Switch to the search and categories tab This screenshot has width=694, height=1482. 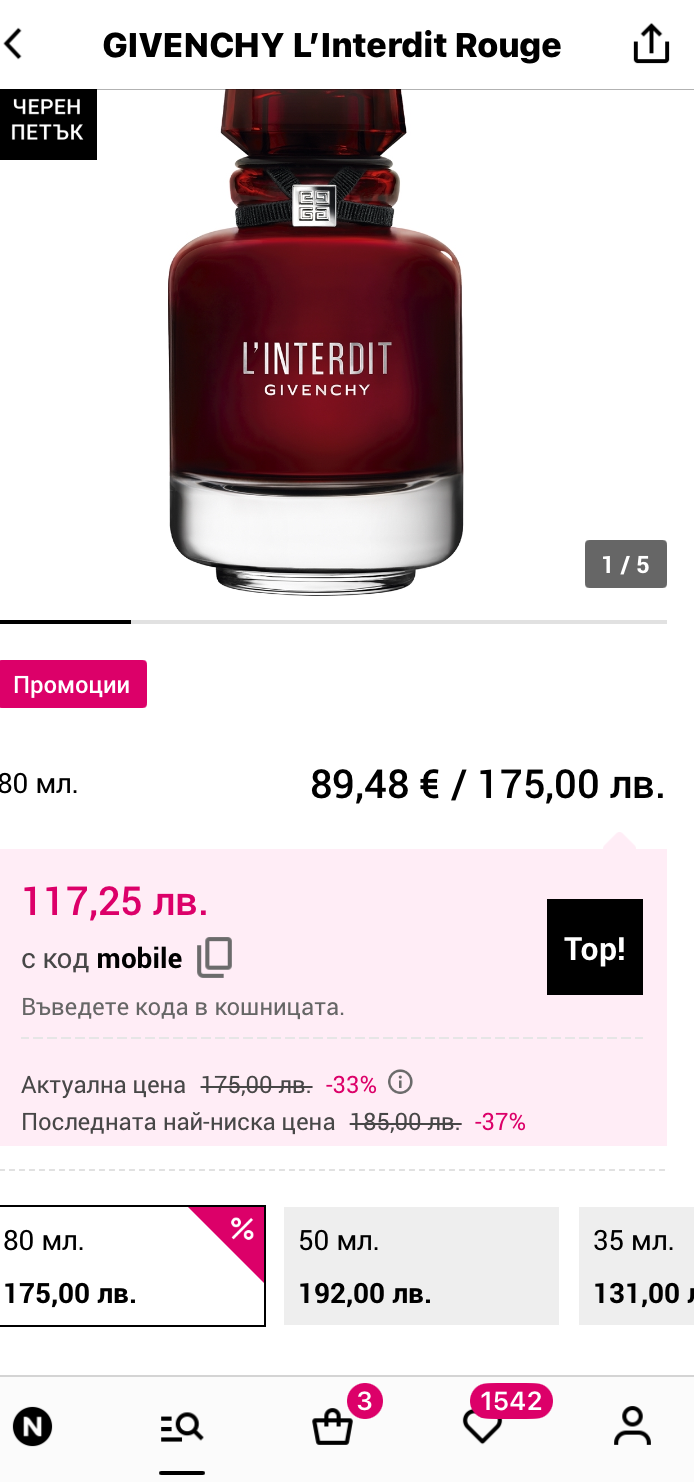tap(182, 1427)
